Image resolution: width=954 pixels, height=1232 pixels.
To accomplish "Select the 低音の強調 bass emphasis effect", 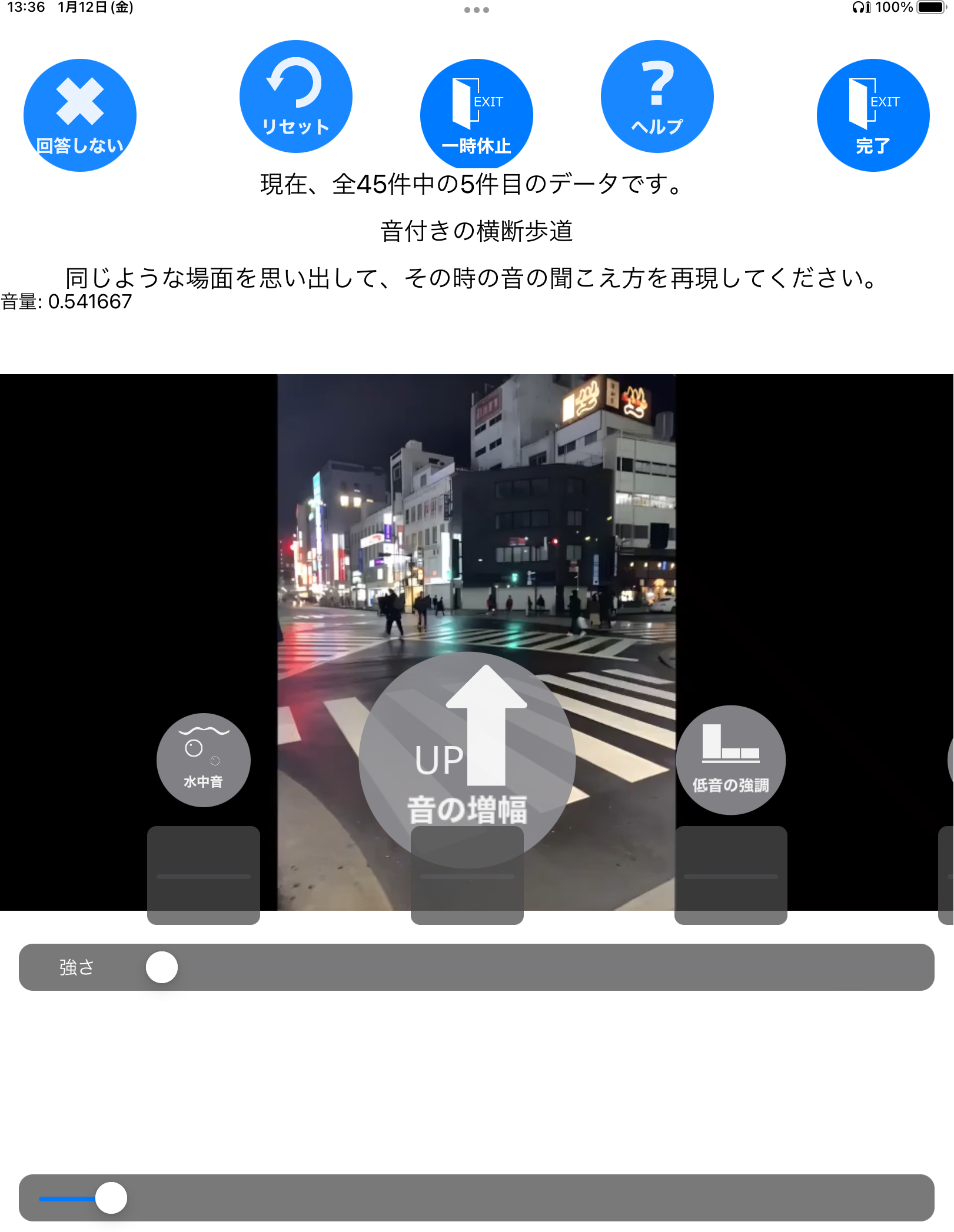I will click(730, 760).
